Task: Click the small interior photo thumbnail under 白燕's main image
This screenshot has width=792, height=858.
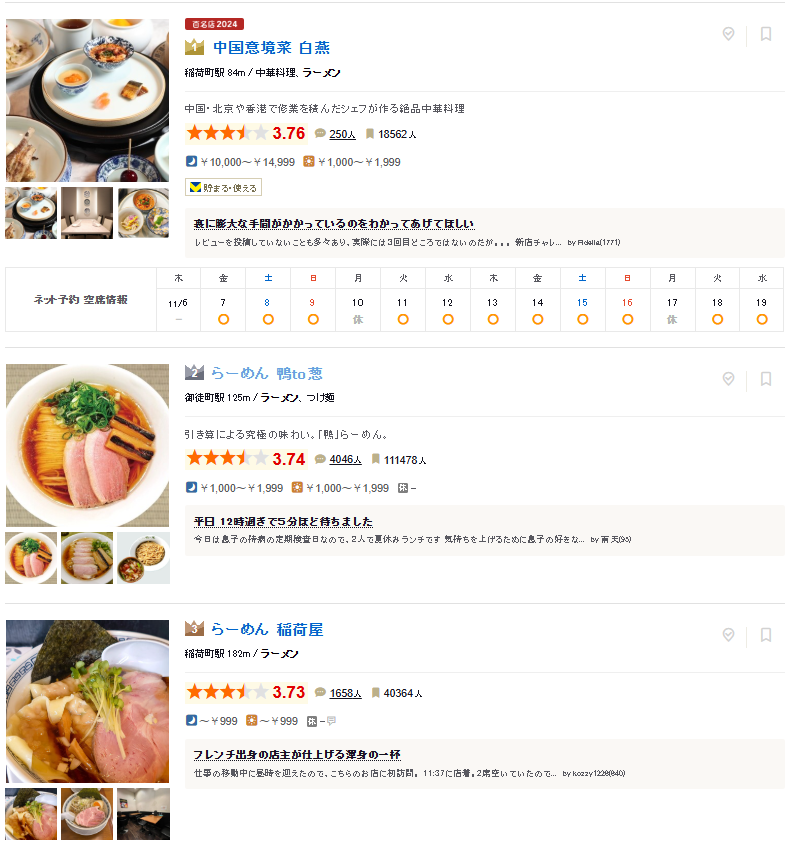Action: pos(86,212)
